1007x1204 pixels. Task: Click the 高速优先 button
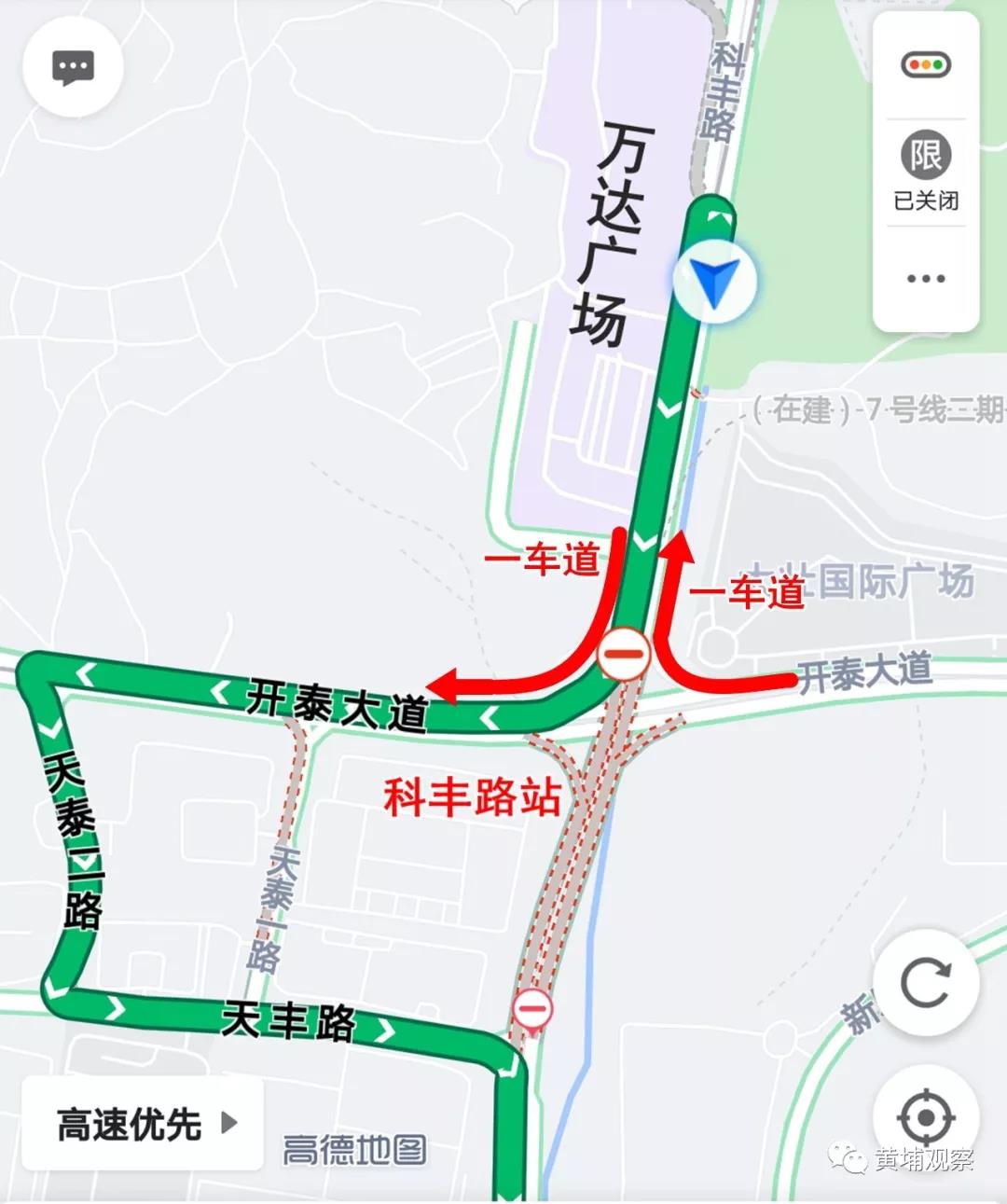tap(142, 1125)
